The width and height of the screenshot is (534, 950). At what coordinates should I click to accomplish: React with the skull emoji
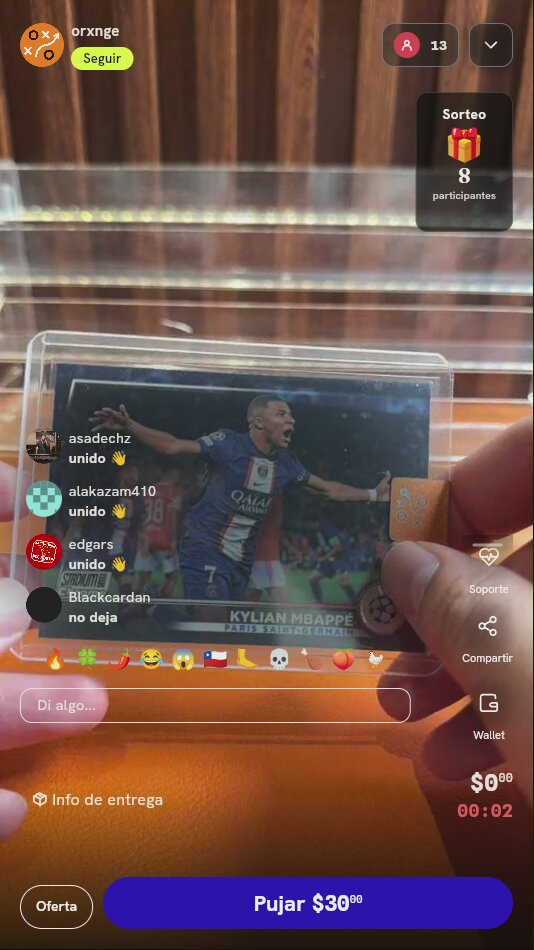click(279, 659)
